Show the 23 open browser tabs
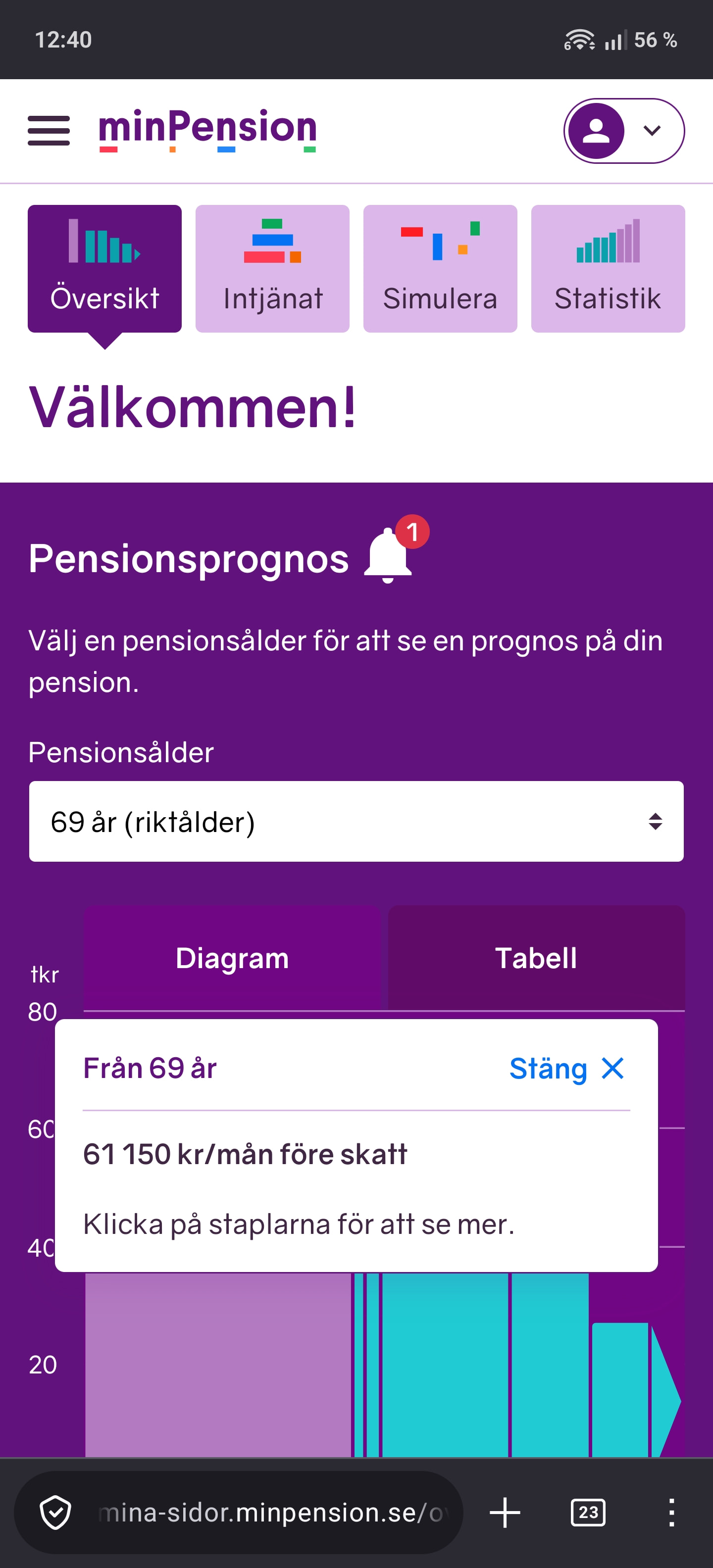 pyautogui.click(x=588, y=1512)
